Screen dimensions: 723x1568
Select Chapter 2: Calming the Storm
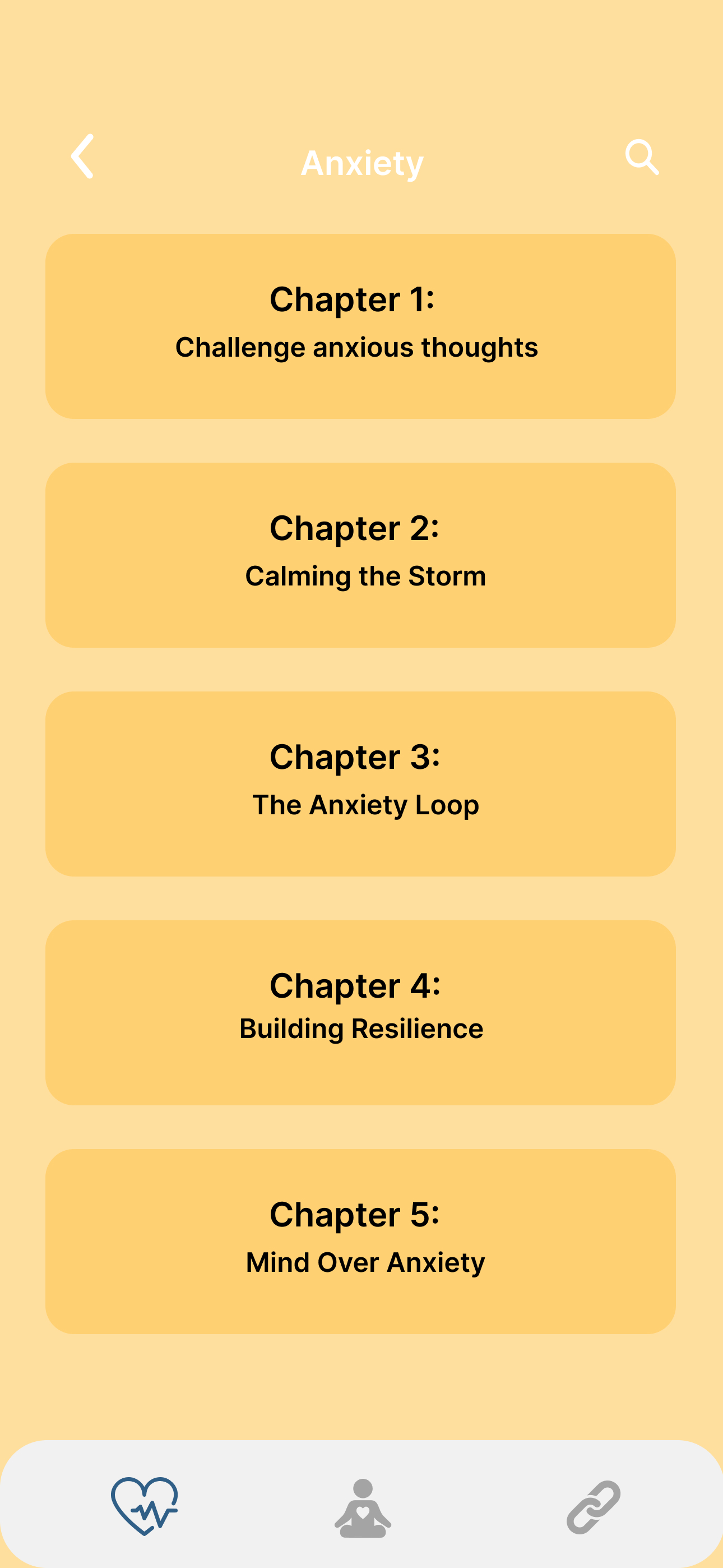360,555
